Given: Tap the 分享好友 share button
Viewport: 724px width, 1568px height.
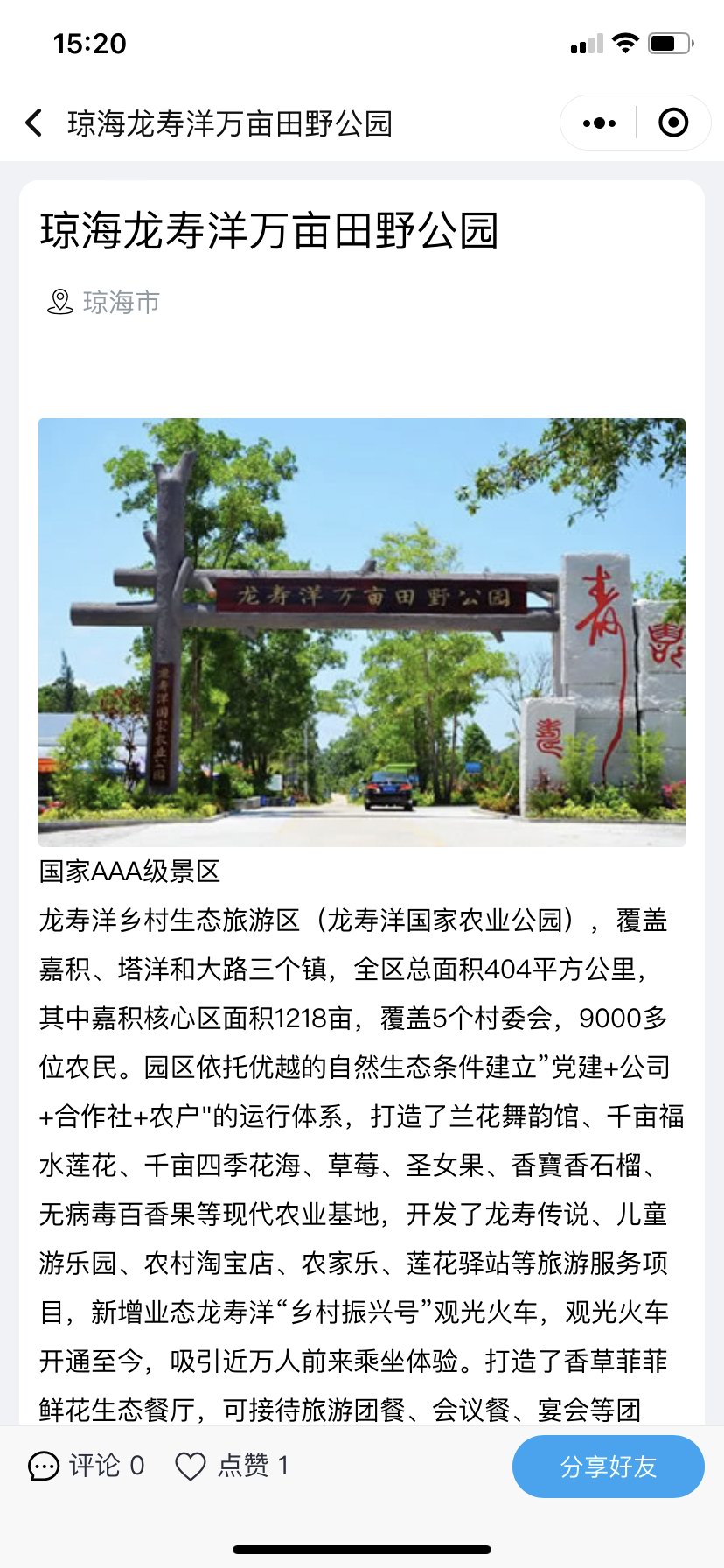Looking at the screenshot, I should (608, 1466).
